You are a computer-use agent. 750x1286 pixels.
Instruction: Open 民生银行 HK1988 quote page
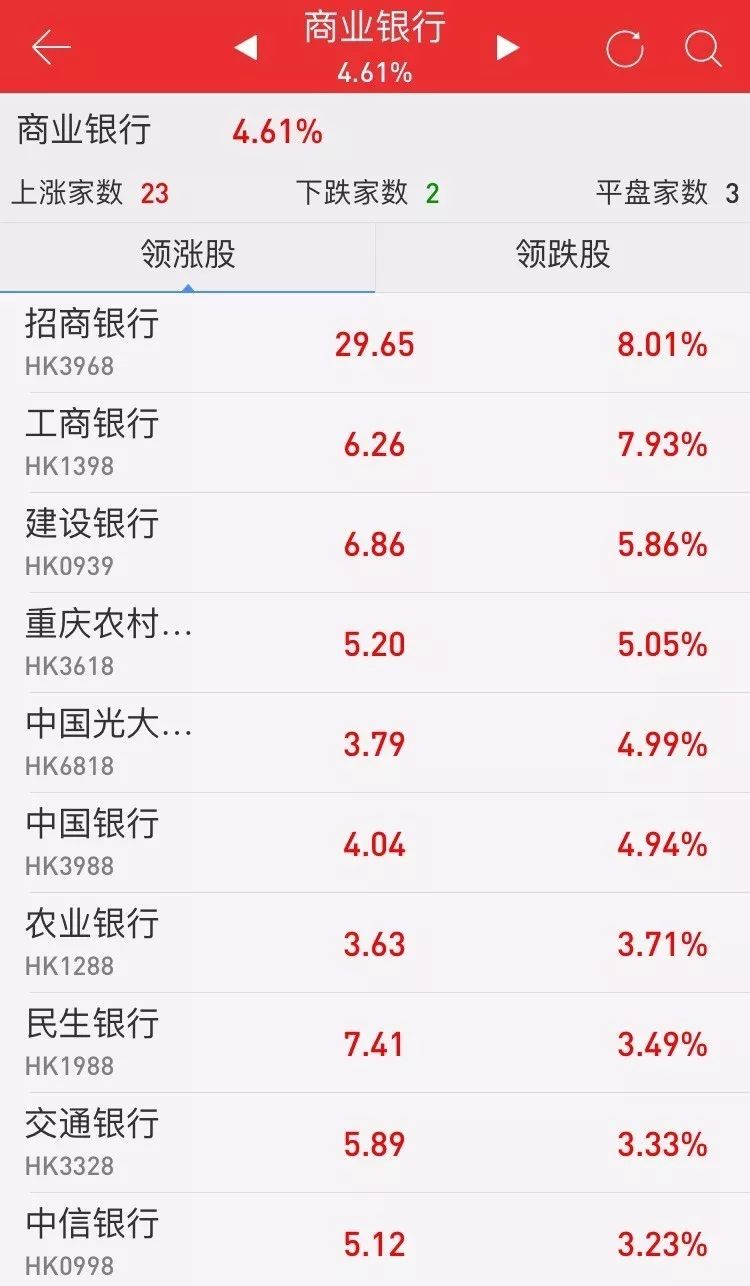(x=375, y=1043)
